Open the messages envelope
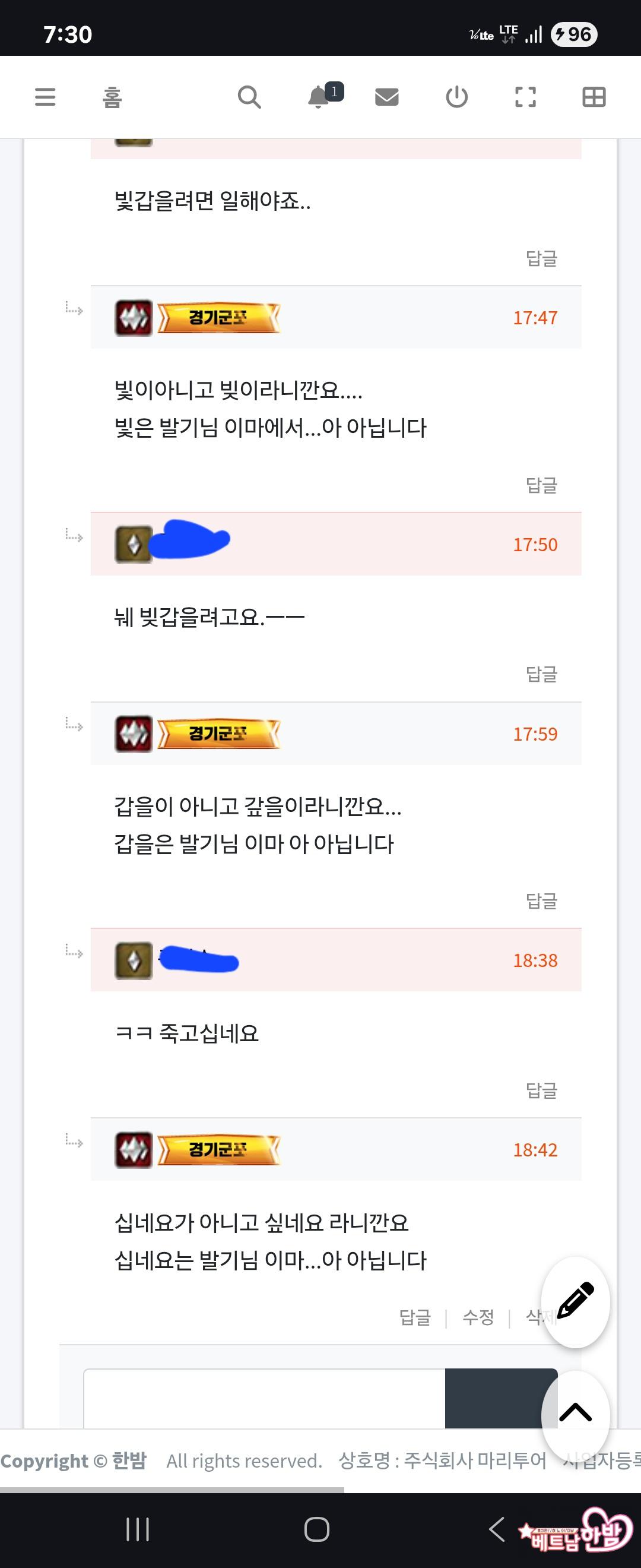Viewport: 641px width, 1568px height. (x=387, y=97)
